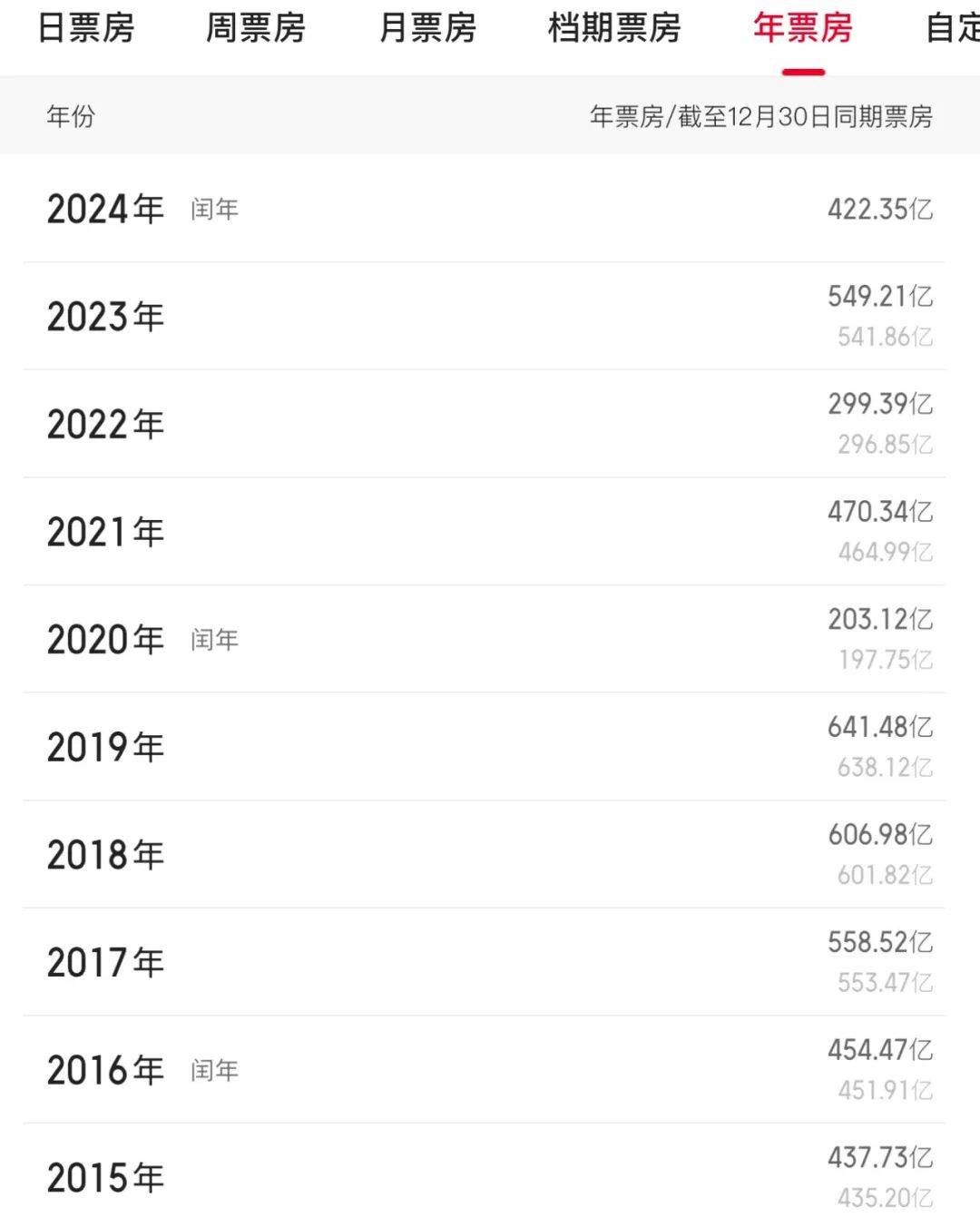Tap the selected 年票房 tab
The image size is (980, 1227).
803,29
